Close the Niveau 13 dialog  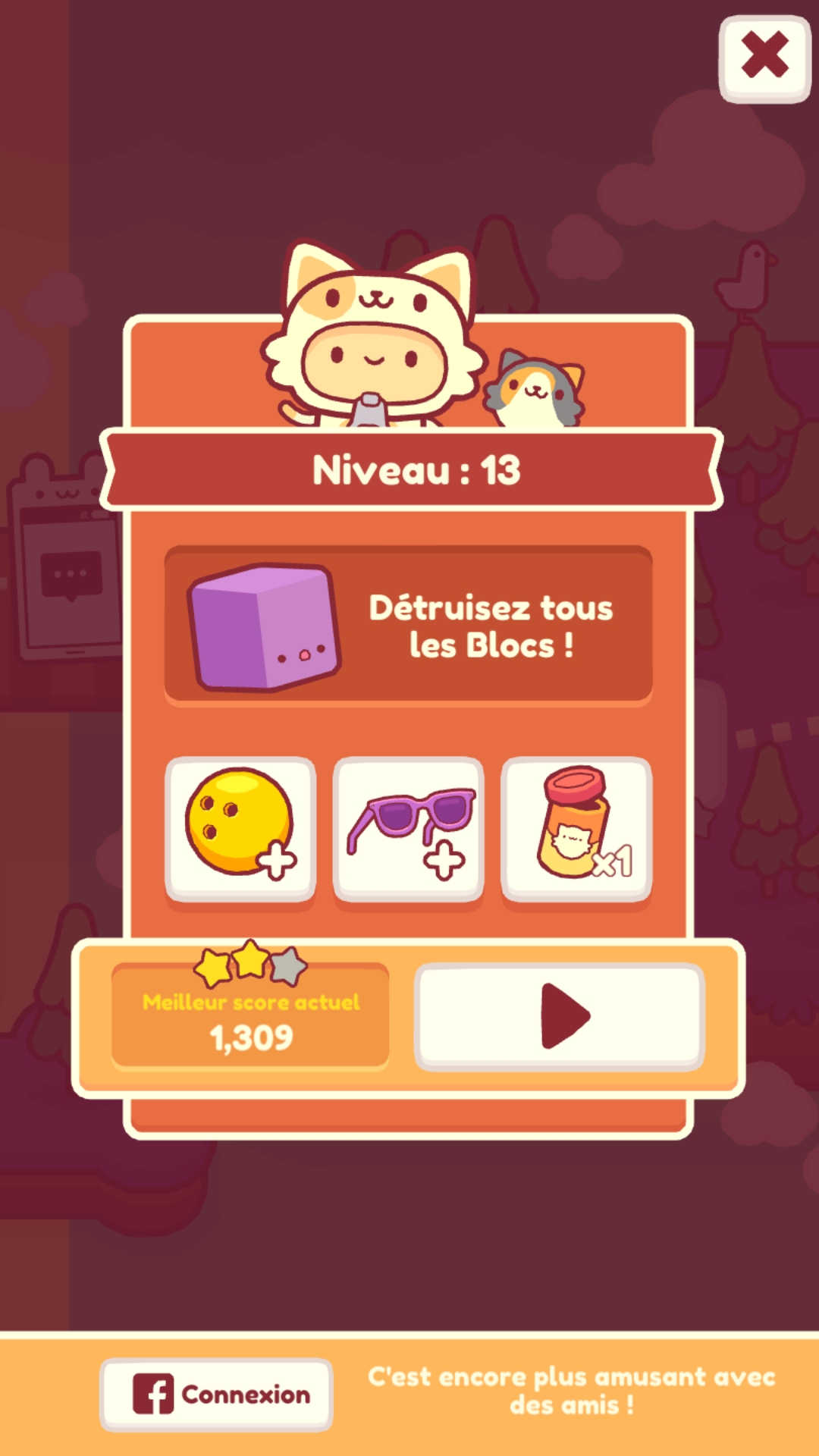coord(764,58)
